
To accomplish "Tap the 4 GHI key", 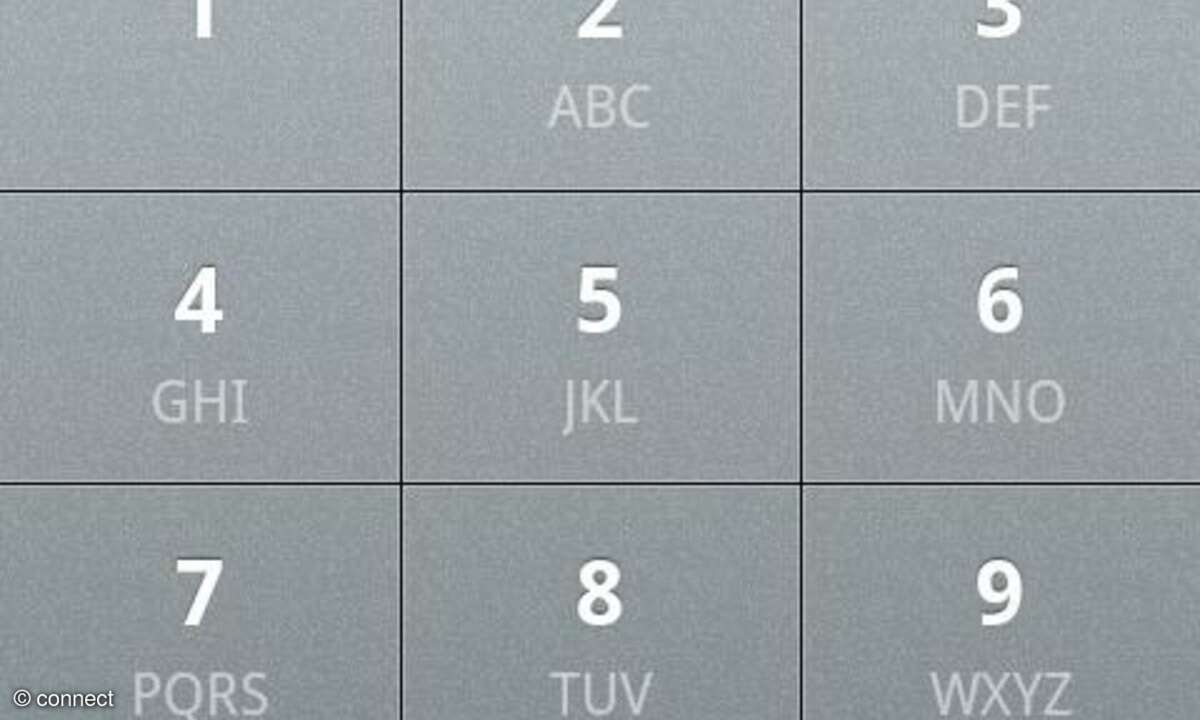I will pyautogui.click(x=200, y=337).
